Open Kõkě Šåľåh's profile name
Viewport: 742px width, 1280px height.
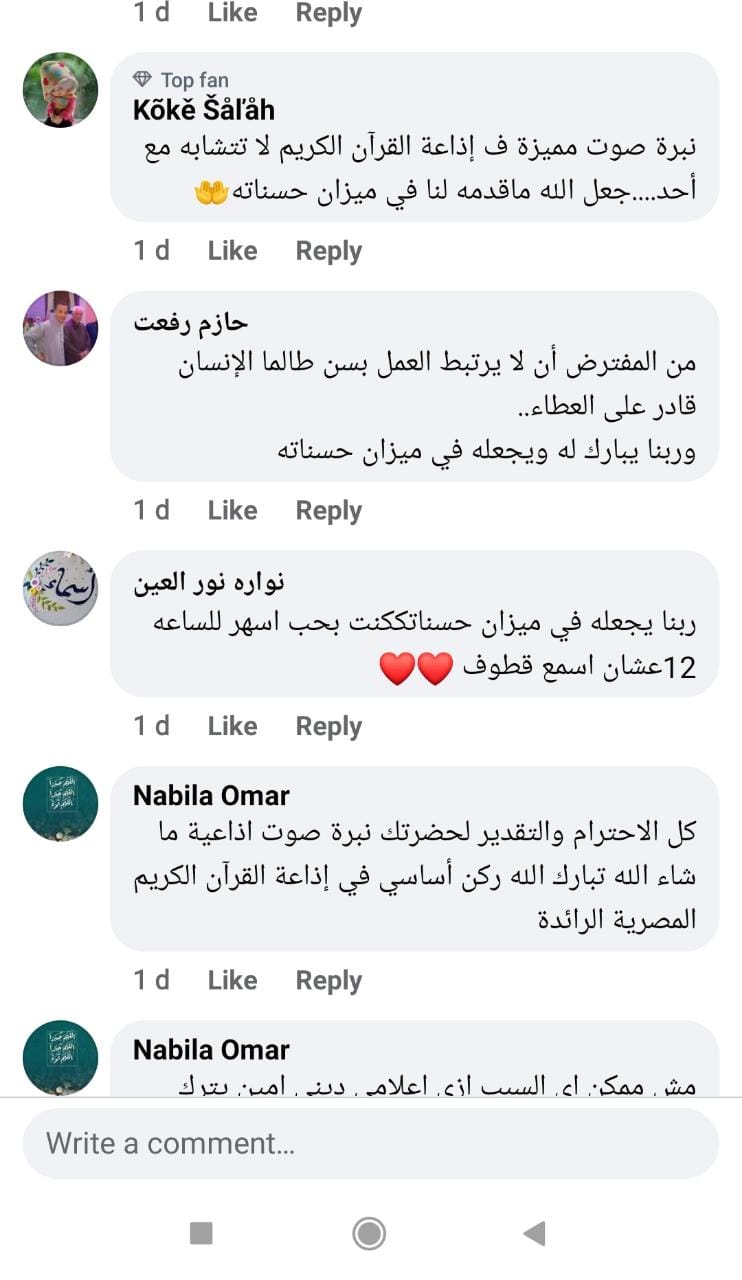(203, 109)
